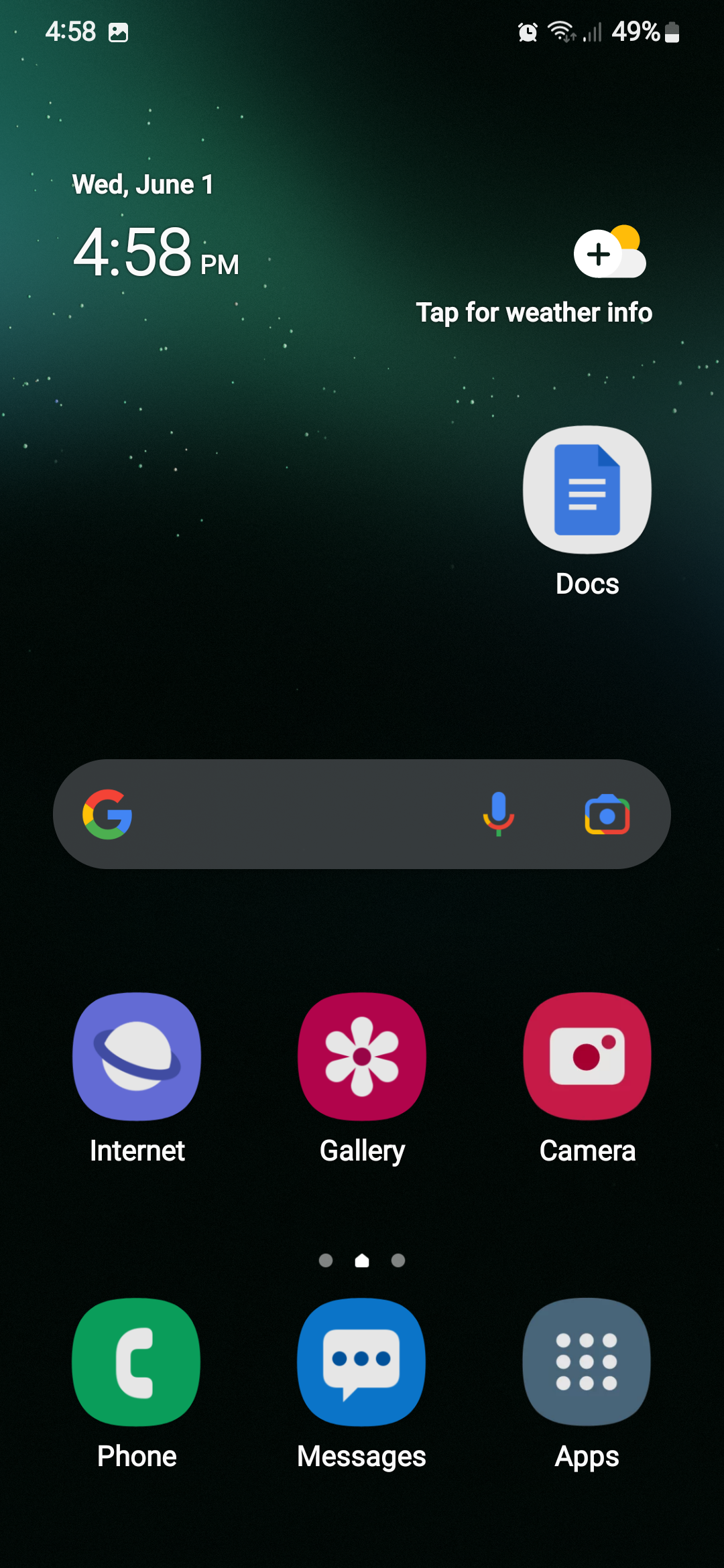Launch the Camera app

(x=587, y=1057)
